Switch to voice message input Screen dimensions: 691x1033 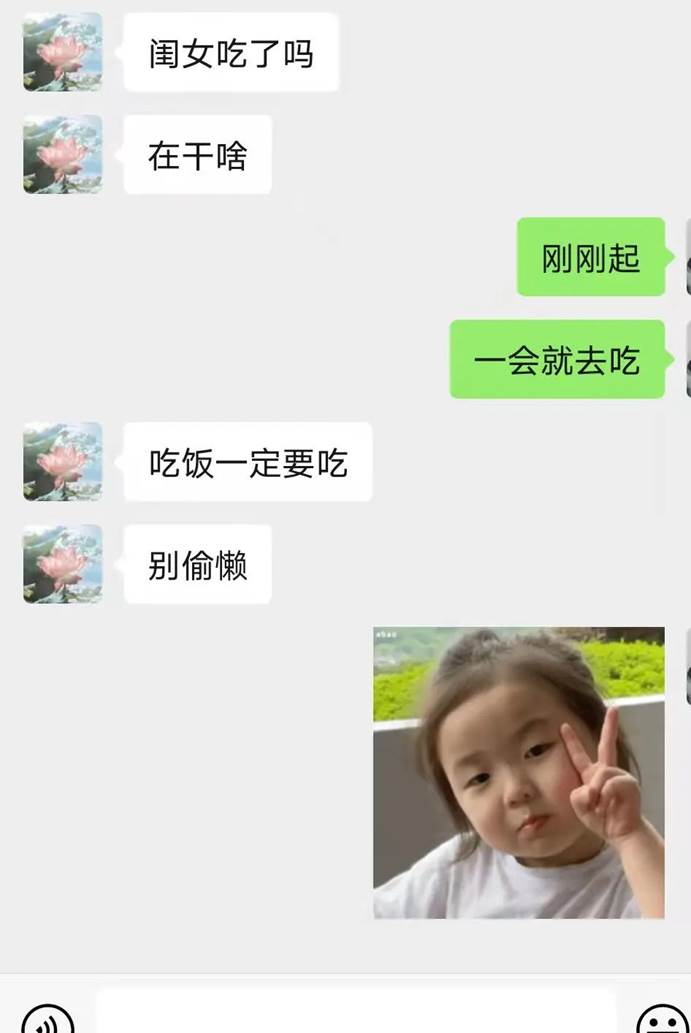pyautogui.click(x=47, y=1020)
